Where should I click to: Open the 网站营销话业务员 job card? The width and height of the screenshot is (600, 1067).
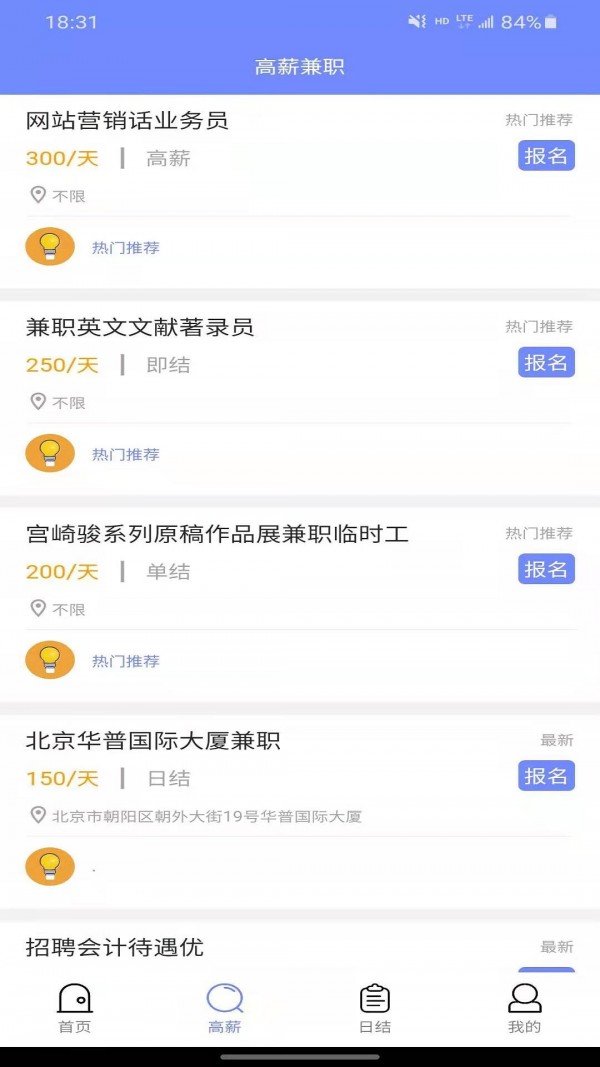click(x=128, y=122)
